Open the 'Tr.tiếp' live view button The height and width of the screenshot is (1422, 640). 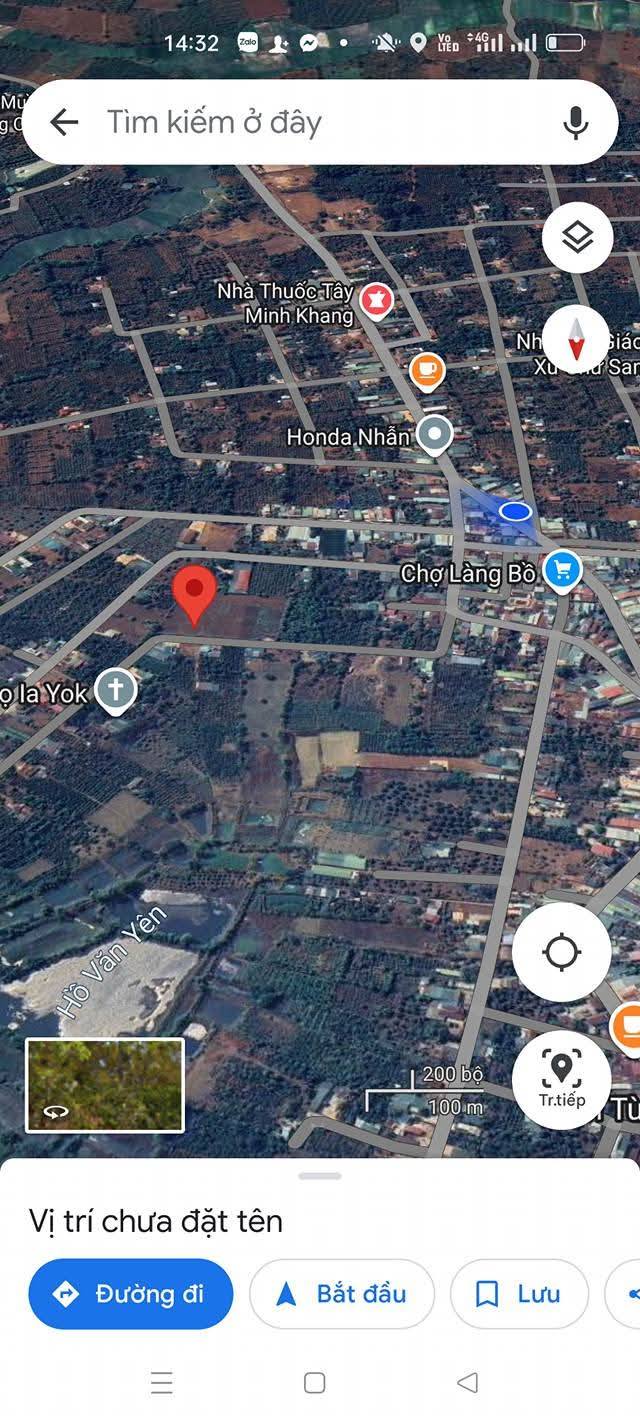click(x=561, y=1080)
